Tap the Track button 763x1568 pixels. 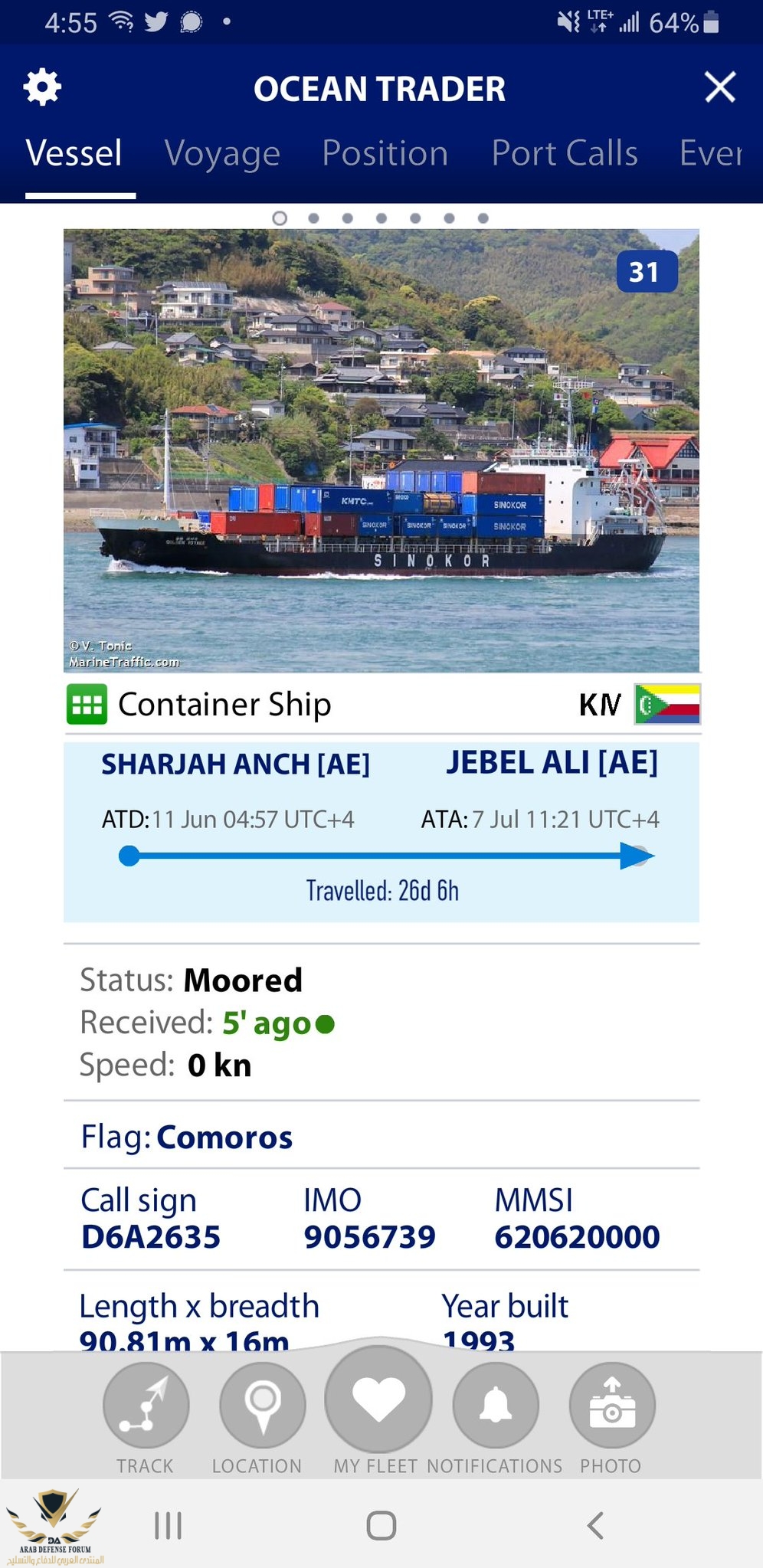[146, 1405]
